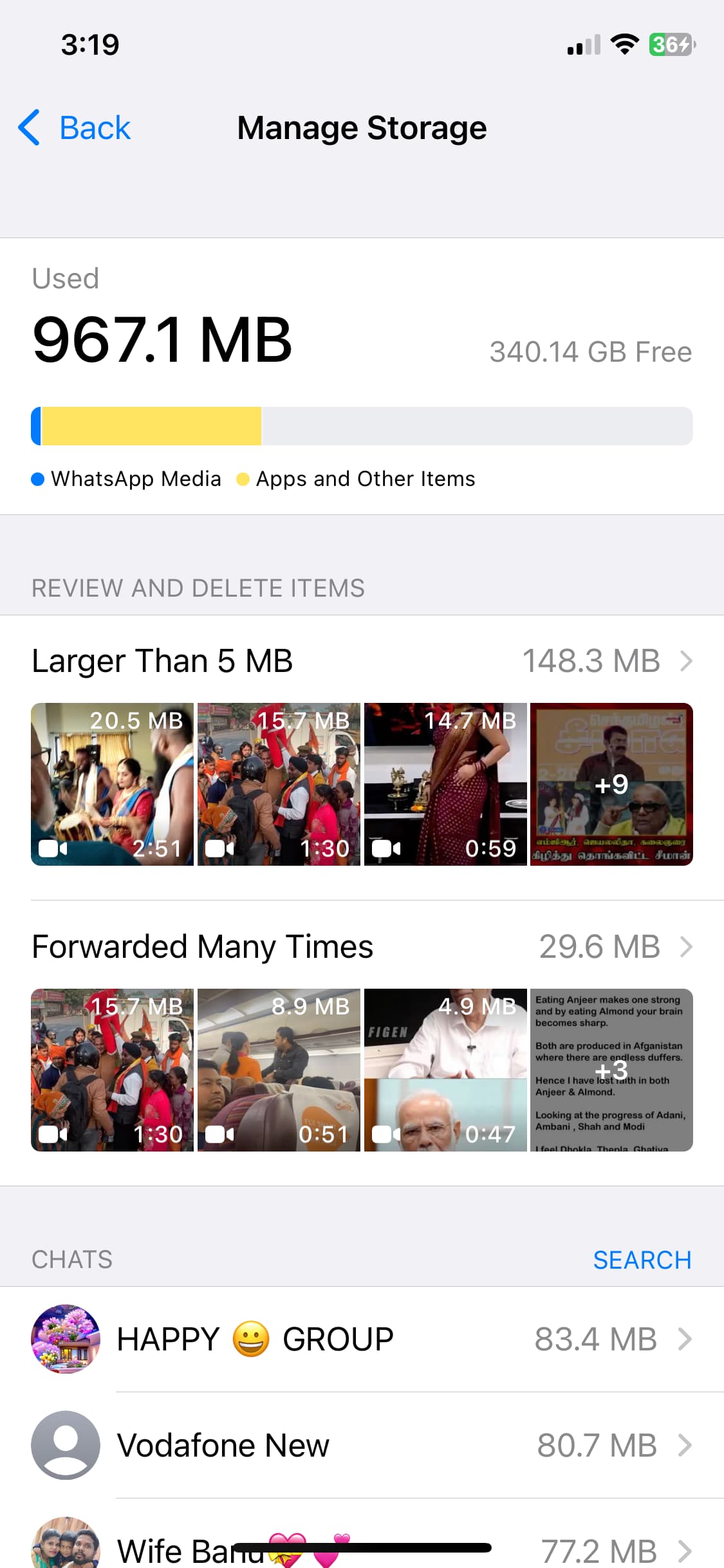Search chats by tapping SEARCH
The width and height of the screenshot is (724, 1568).
click(x=642, y=1260)
